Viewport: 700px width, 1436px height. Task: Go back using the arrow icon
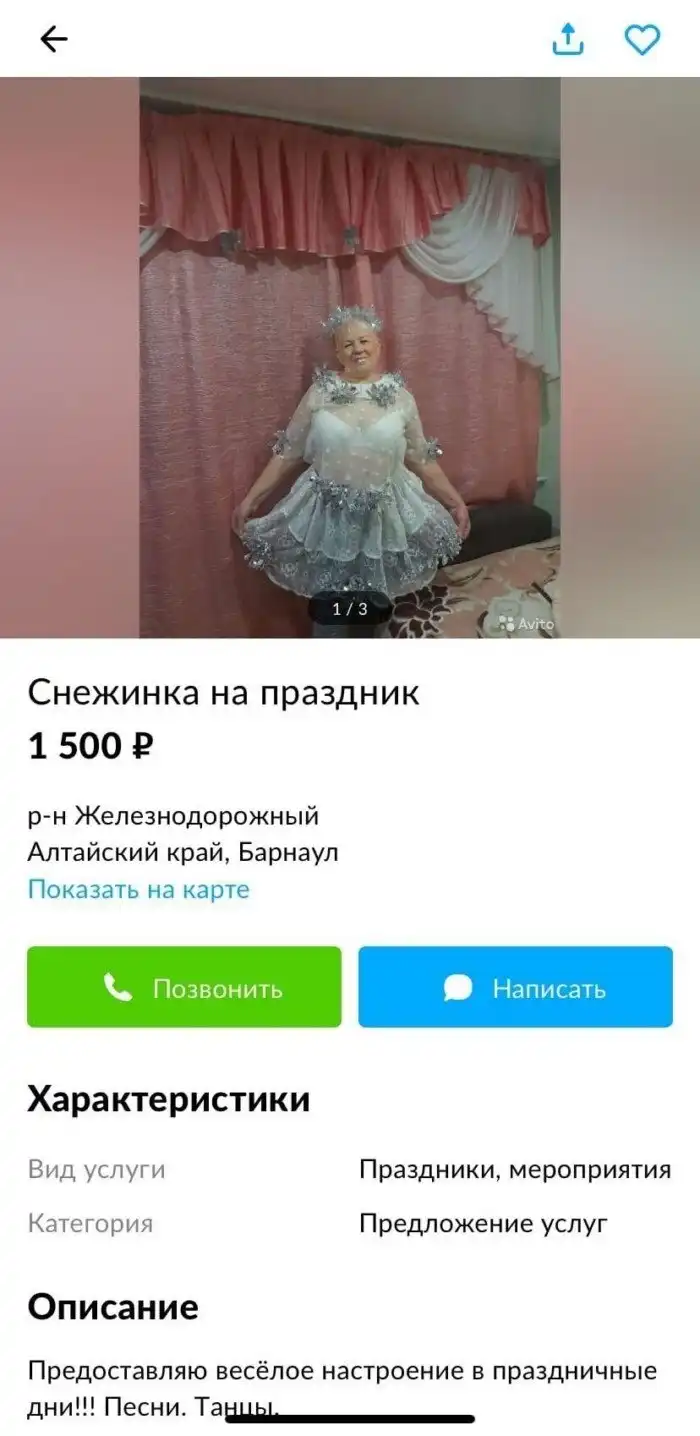[53, 39]
